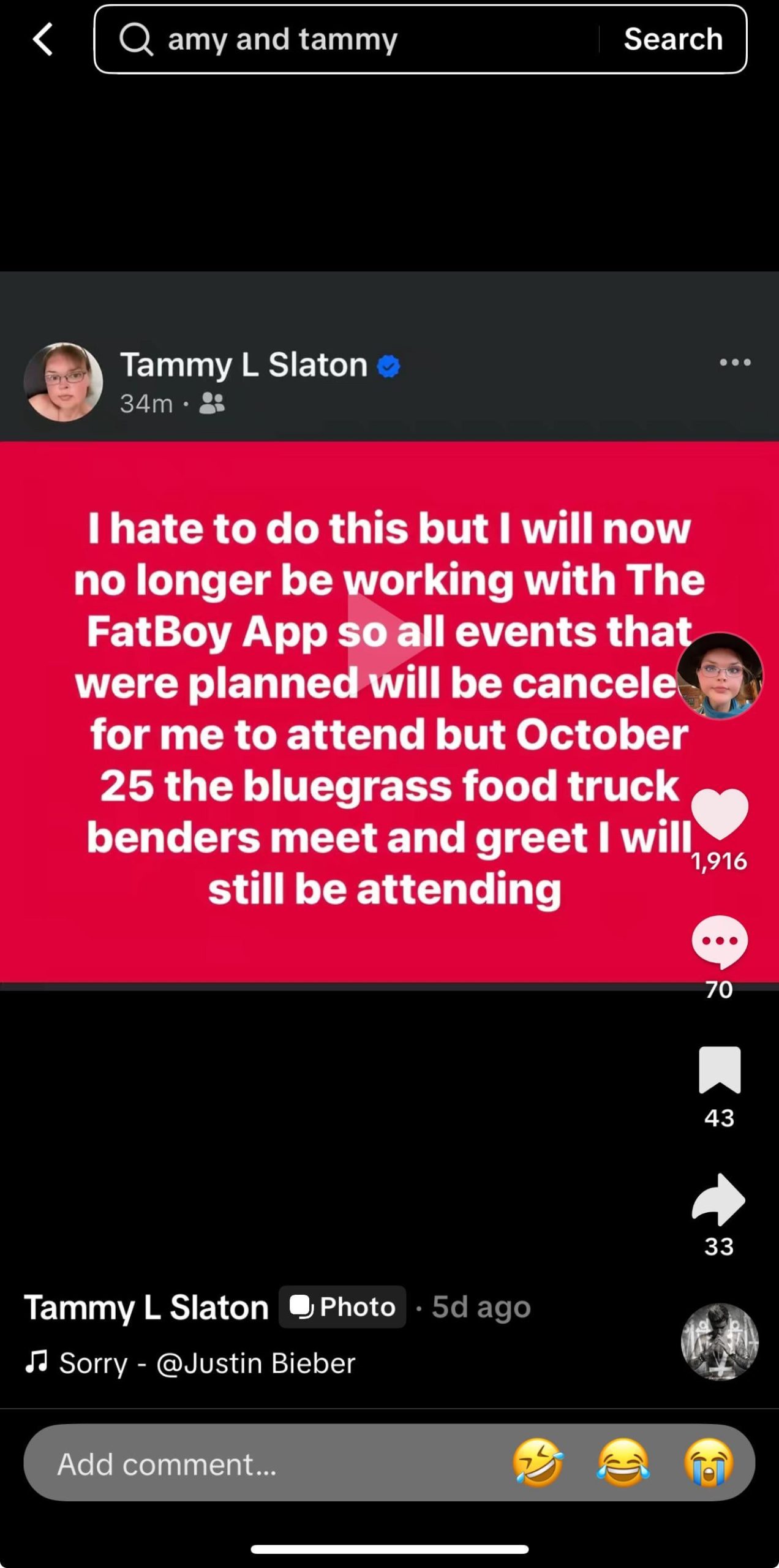Open the comments bubble
The height and width of the screenshot is (1568, 779).
tap(719, 942)
